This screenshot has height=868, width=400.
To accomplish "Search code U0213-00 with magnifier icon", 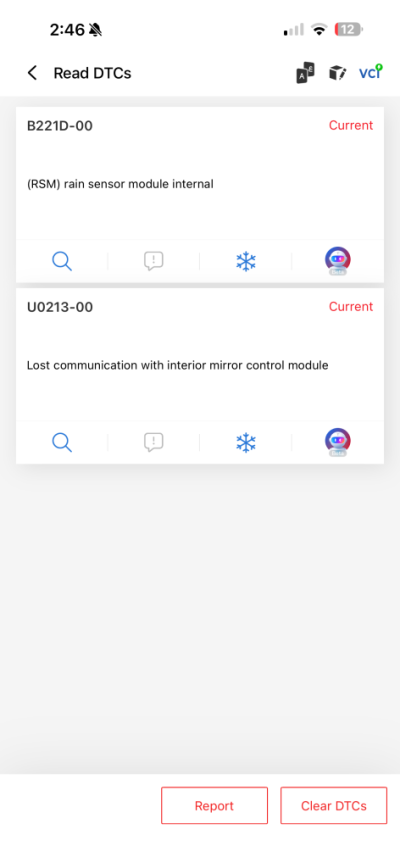I will click(x=62, y=442).
